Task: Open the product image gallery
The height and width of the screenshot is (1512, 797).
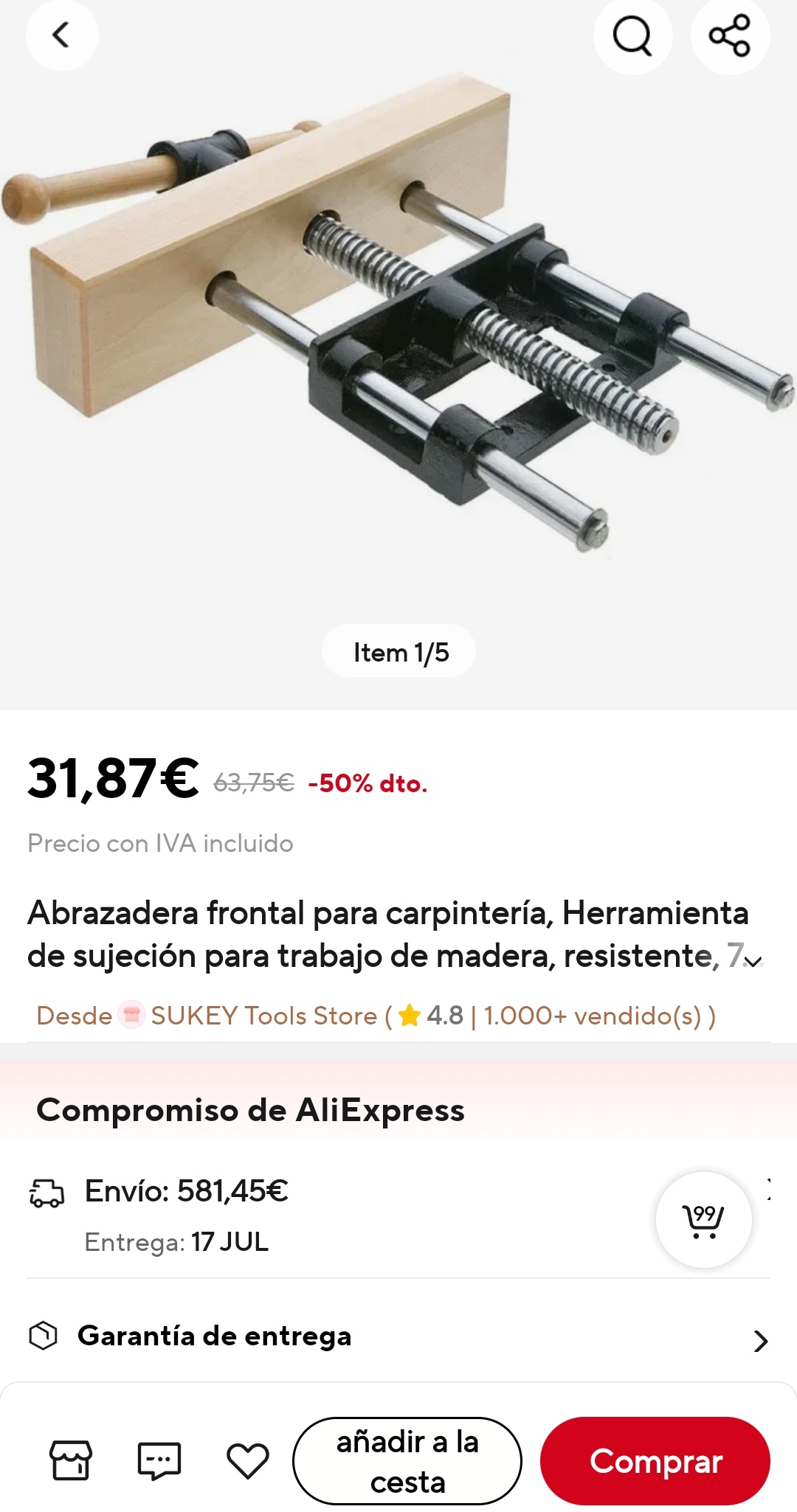Action: pos(398,332)
